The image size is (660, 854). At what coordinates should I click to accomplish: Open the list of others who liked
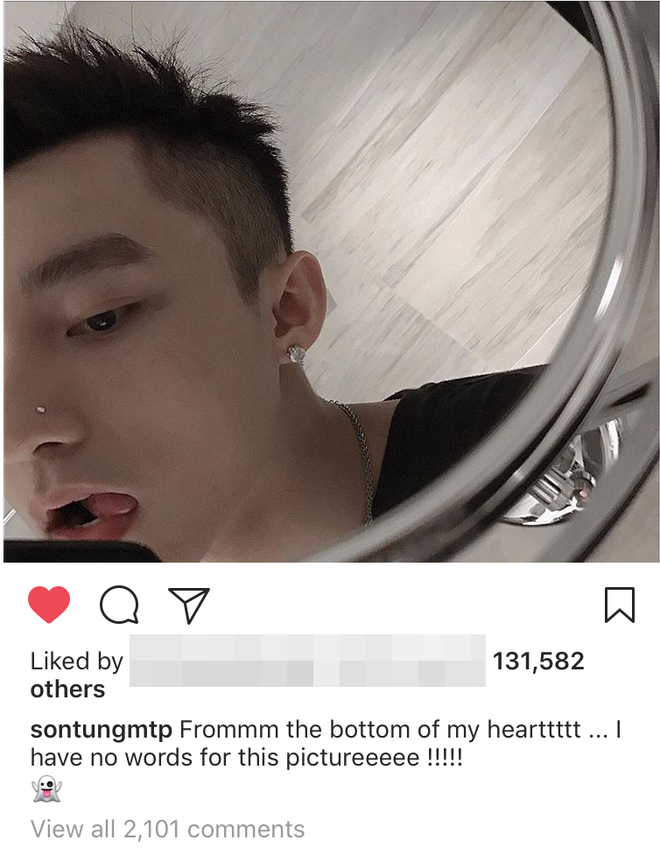click(x=67, y=690)
